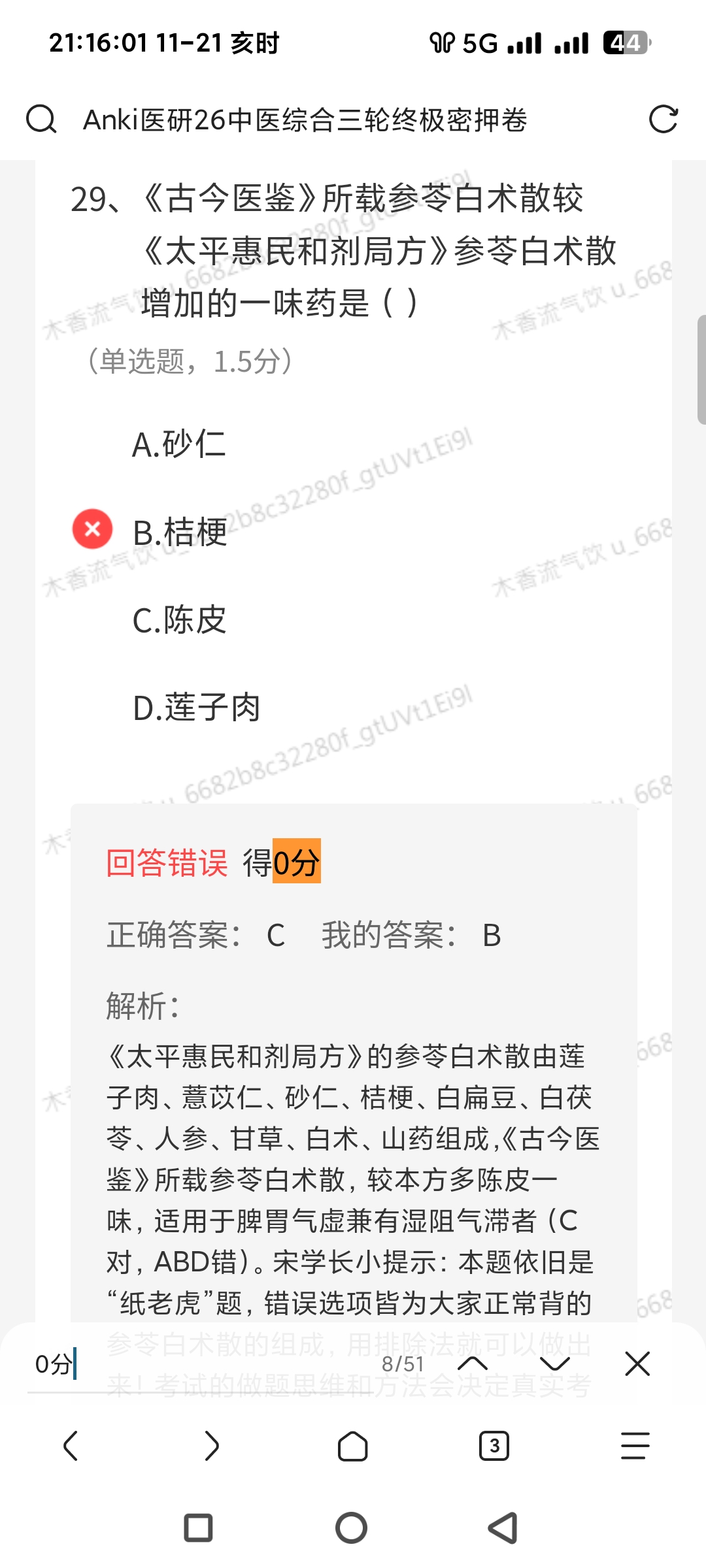Open the browser menu
The height and width of the screenshot is (1568, 706).
coord(635,1446)
